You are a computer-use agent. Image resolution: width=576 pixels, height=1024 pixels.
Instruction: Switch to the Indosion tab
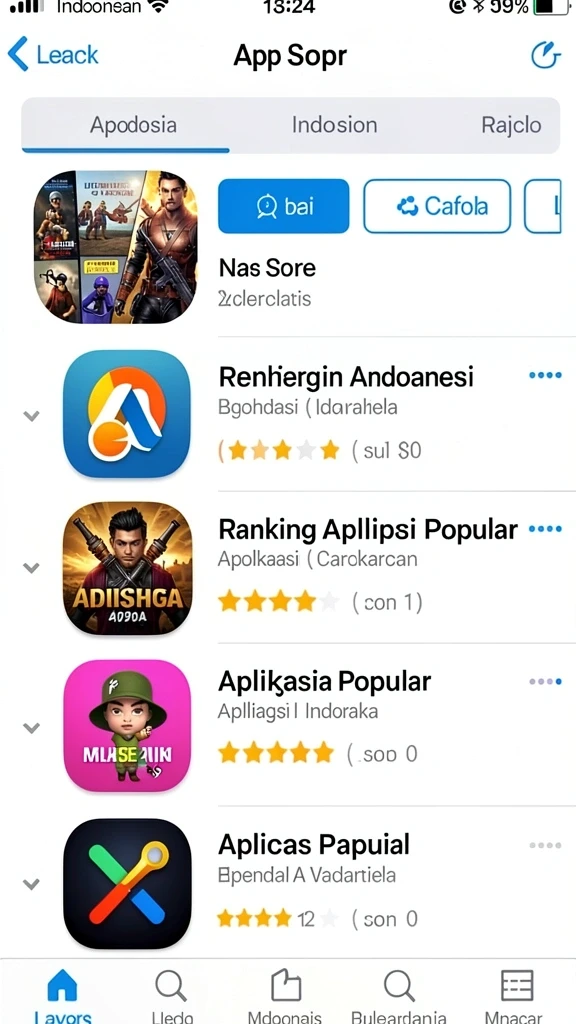pyautogui.click(x=334, y=125)
